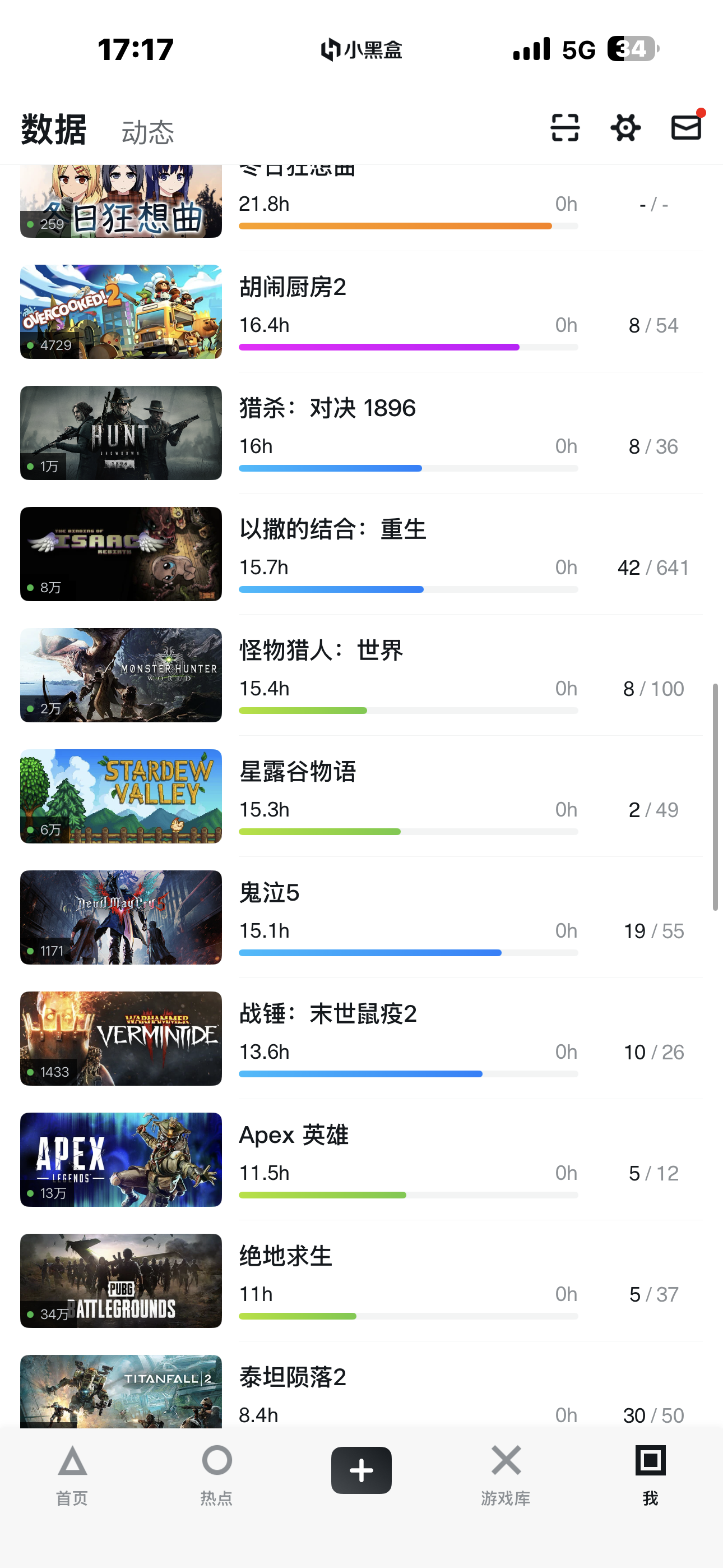This screenshot has height=1568, width=723.
Task: Open Apex 英雄 entry
Action: point(361,1160)
